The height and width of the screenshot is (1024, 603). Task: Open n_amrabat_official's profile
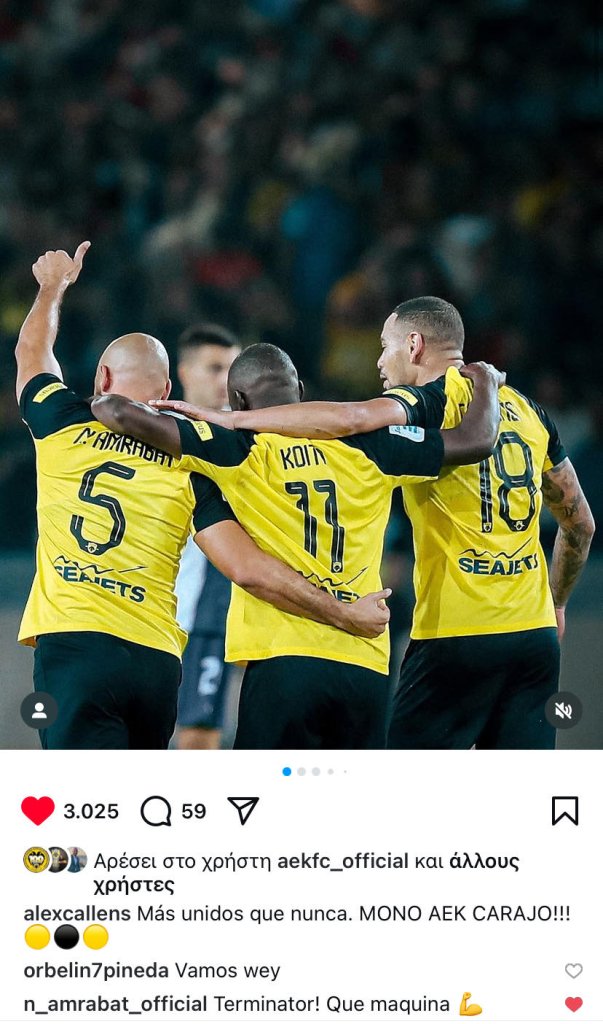point(115,1004)
